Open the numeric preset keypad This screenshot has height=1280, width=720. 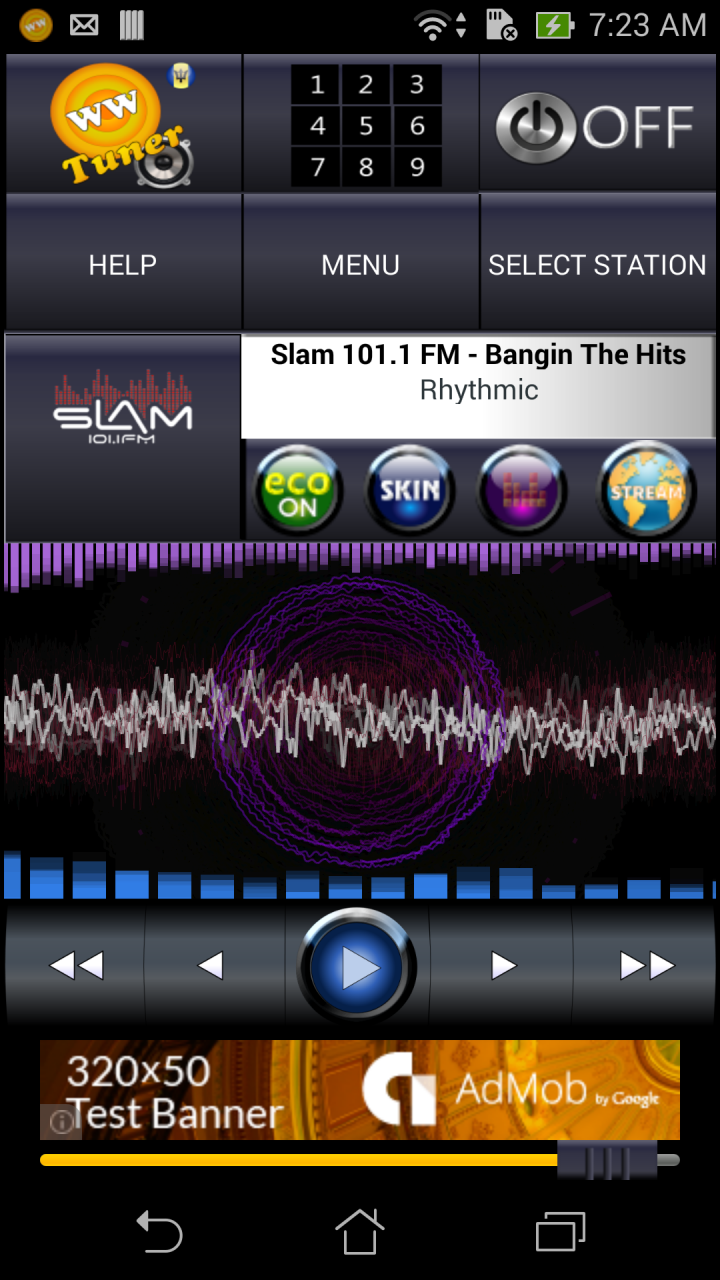[365, 125]
